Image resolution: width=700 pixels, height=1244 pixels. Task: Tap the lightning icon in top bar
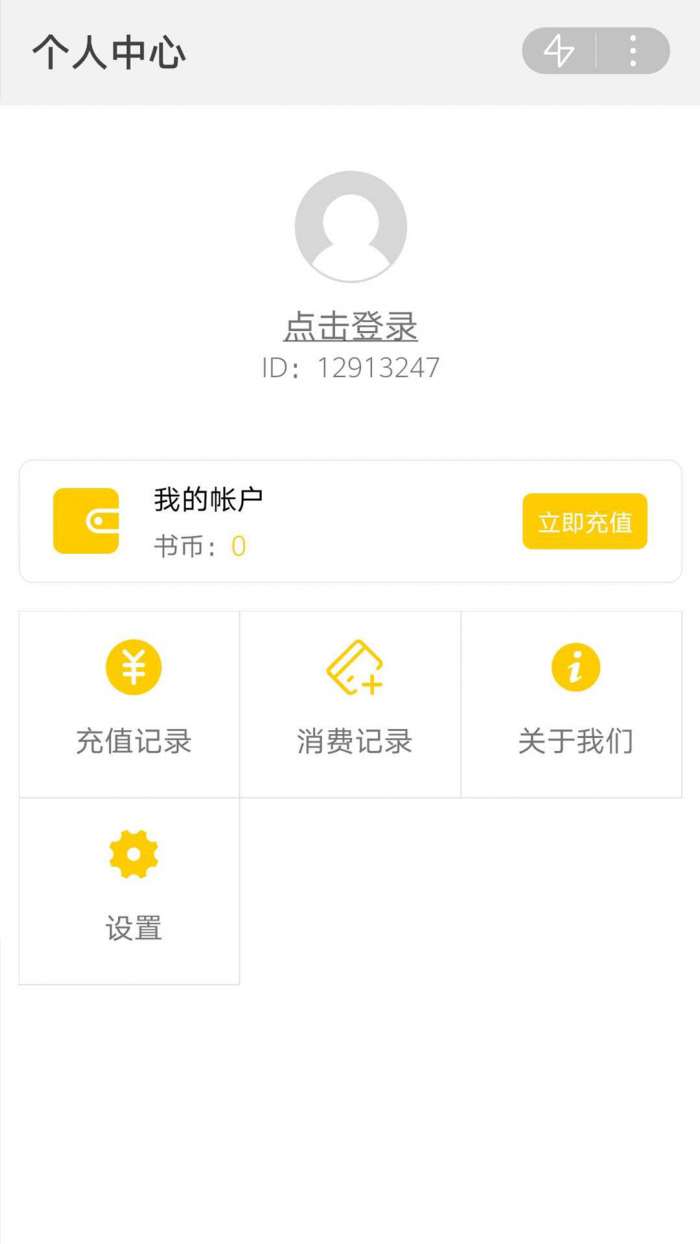[x=559, y=51]
